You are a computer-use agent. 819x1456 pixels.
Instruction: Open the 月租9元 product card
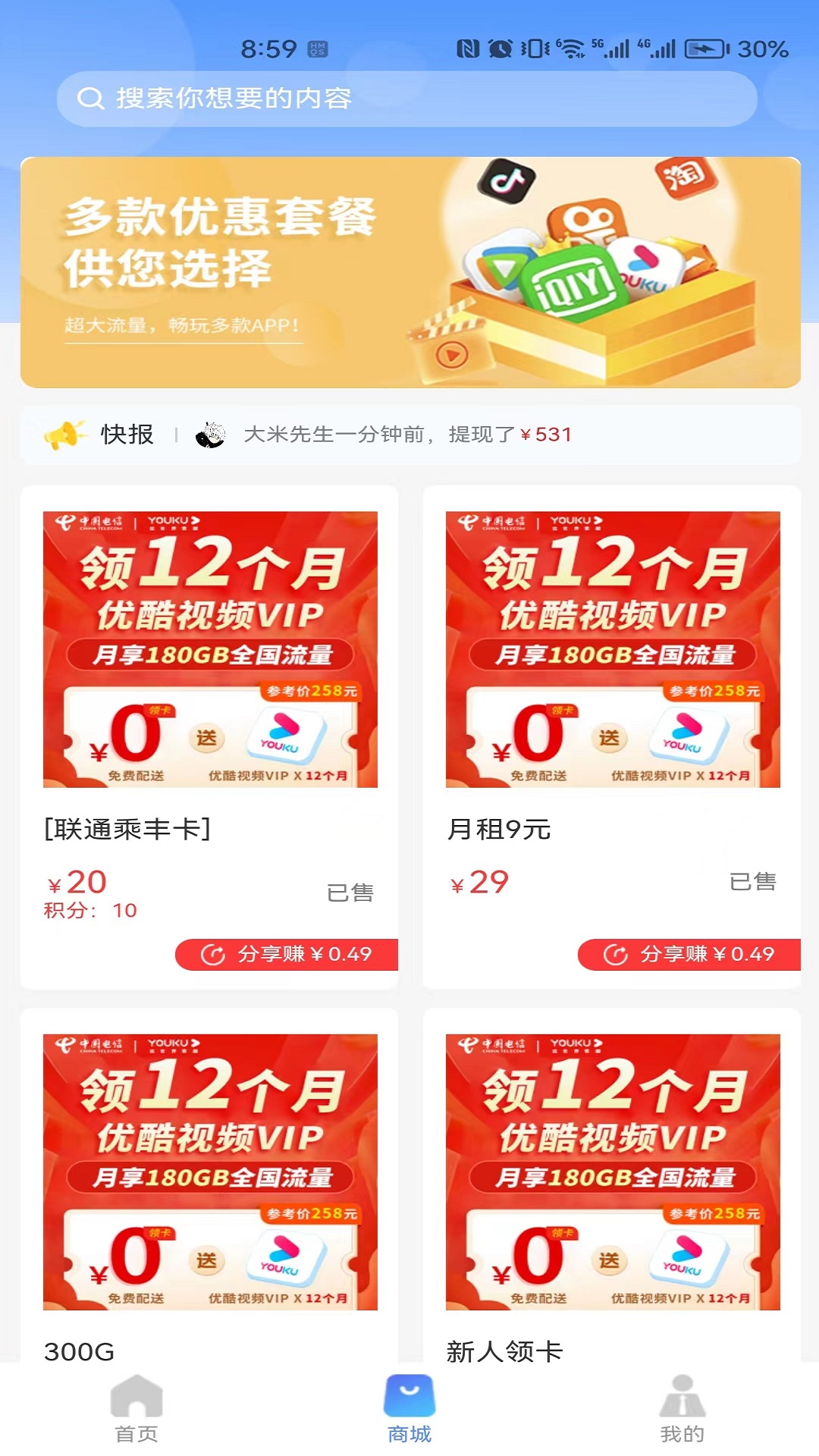612,736
